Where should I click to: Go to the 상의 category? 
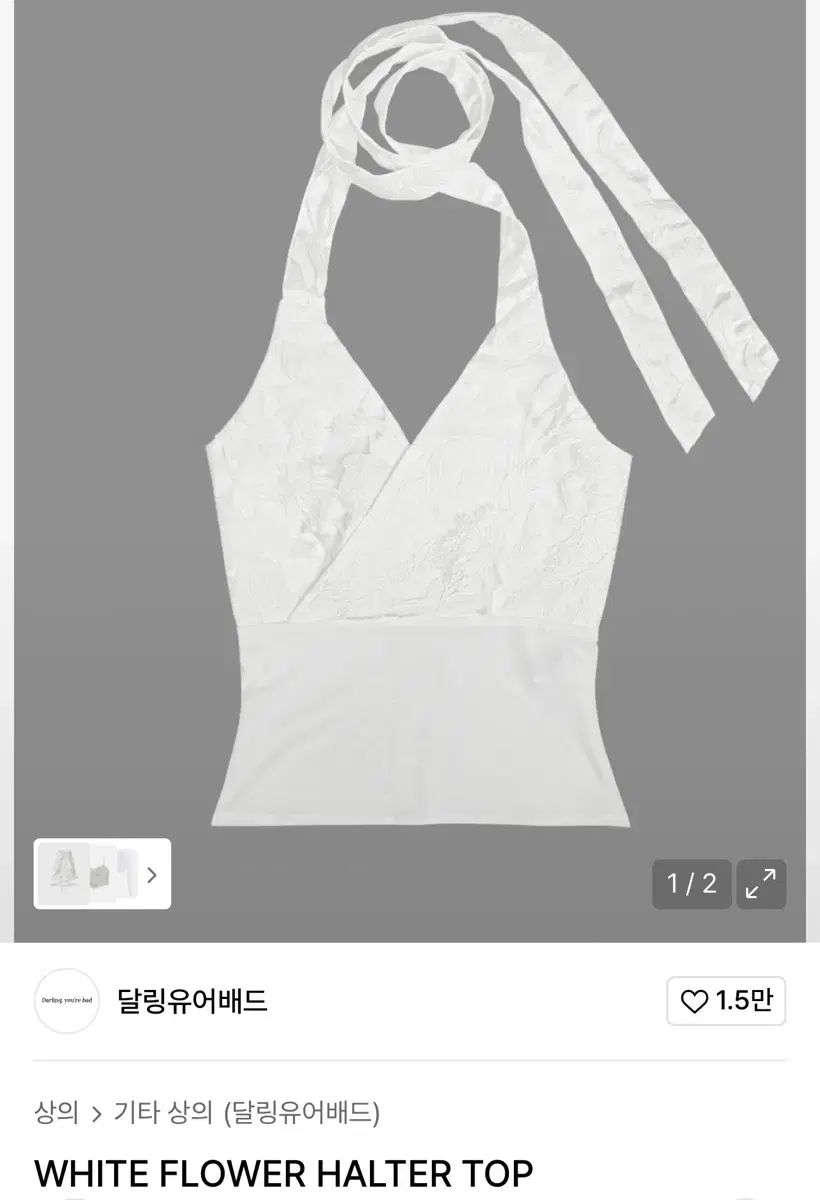[x=56, y=1112]
